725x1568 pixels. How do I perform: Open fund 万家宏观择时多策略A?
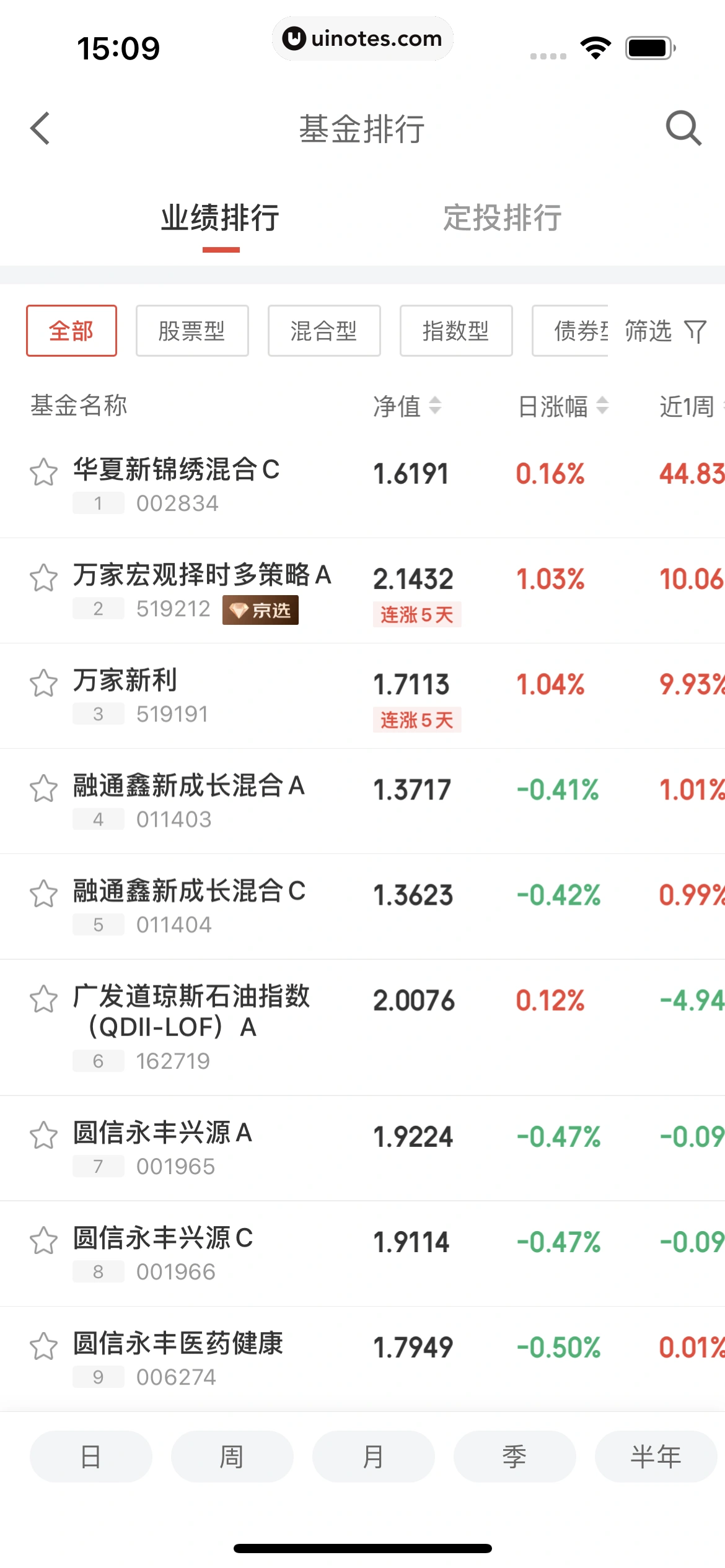click(202, 575)
